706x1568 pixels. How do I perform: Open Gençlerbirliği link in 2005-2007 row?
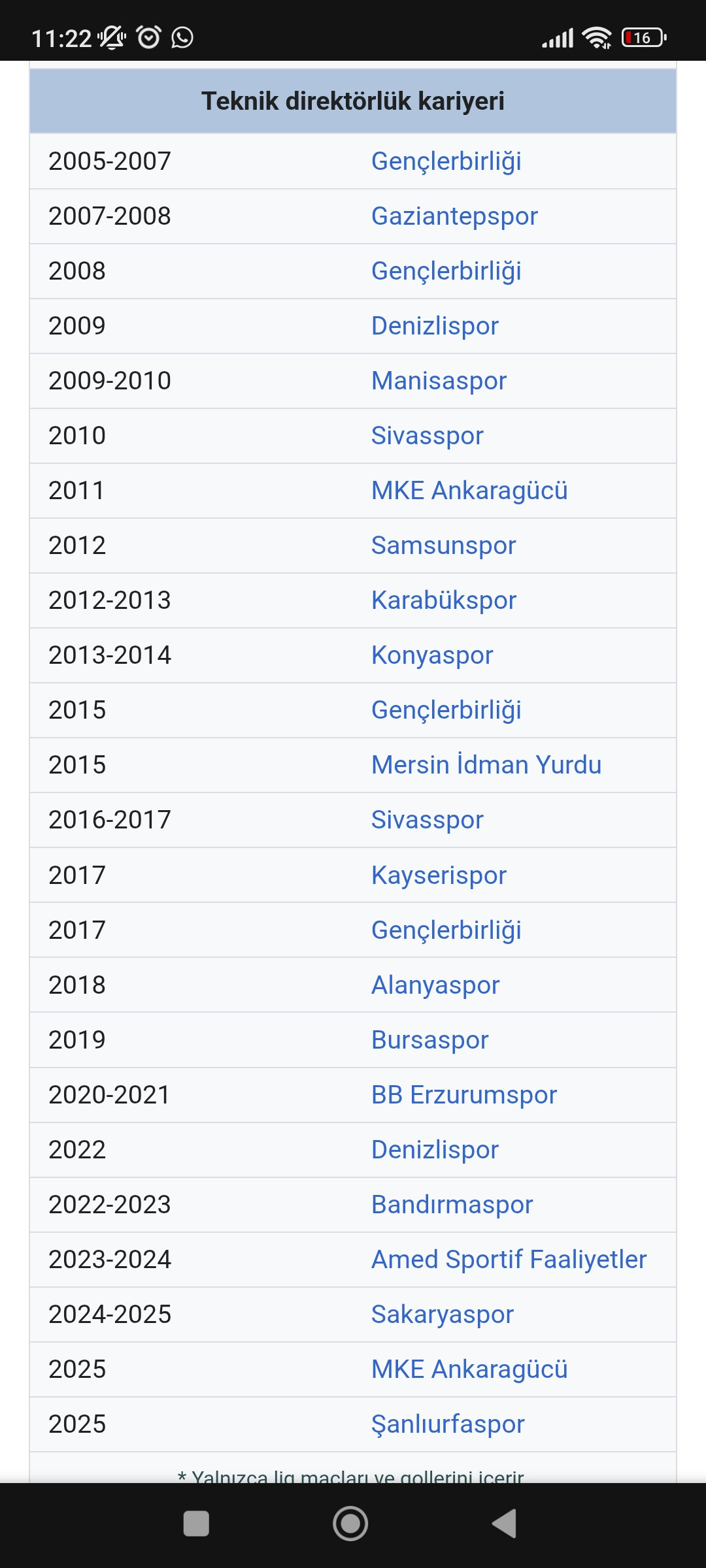446,161
